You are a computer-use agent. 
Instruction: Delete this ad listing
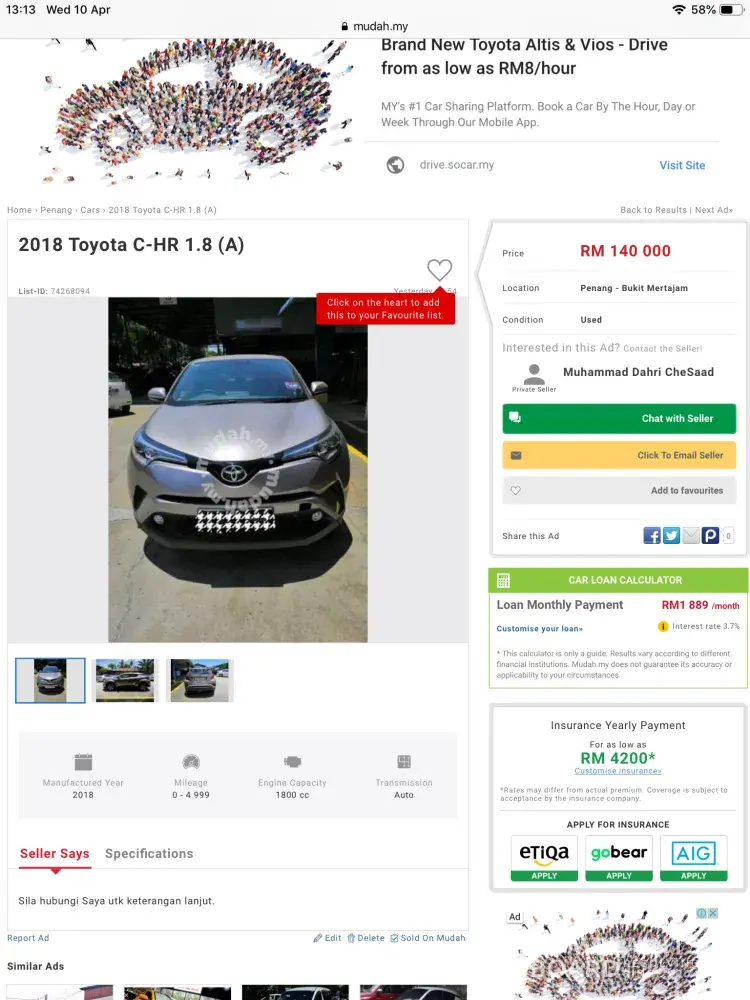coord(365,938)
